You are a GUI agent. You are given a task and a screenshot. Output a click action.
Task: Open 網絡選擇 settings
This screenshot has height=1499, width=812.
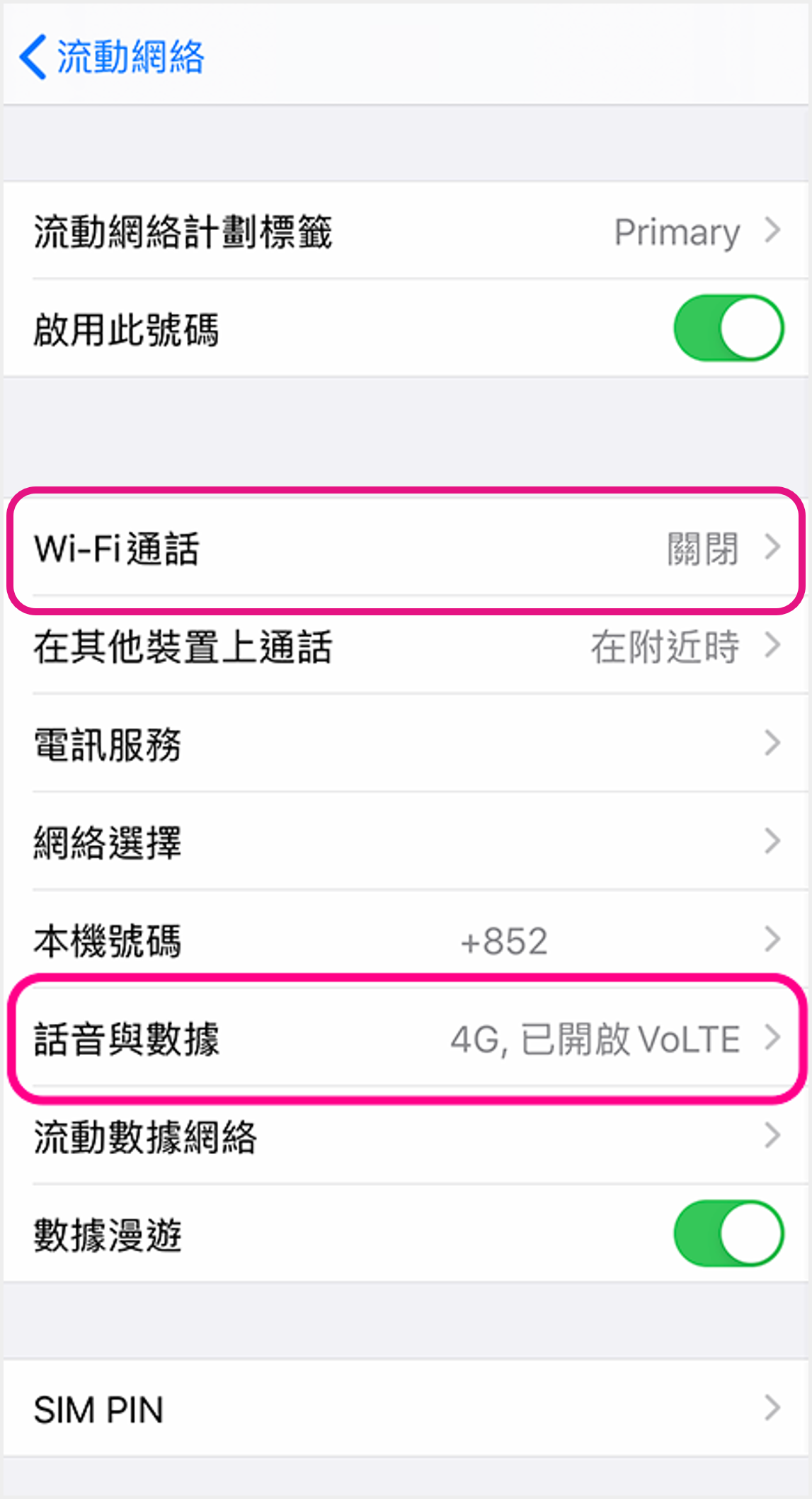pyautogui.click(x=406, y=842)
